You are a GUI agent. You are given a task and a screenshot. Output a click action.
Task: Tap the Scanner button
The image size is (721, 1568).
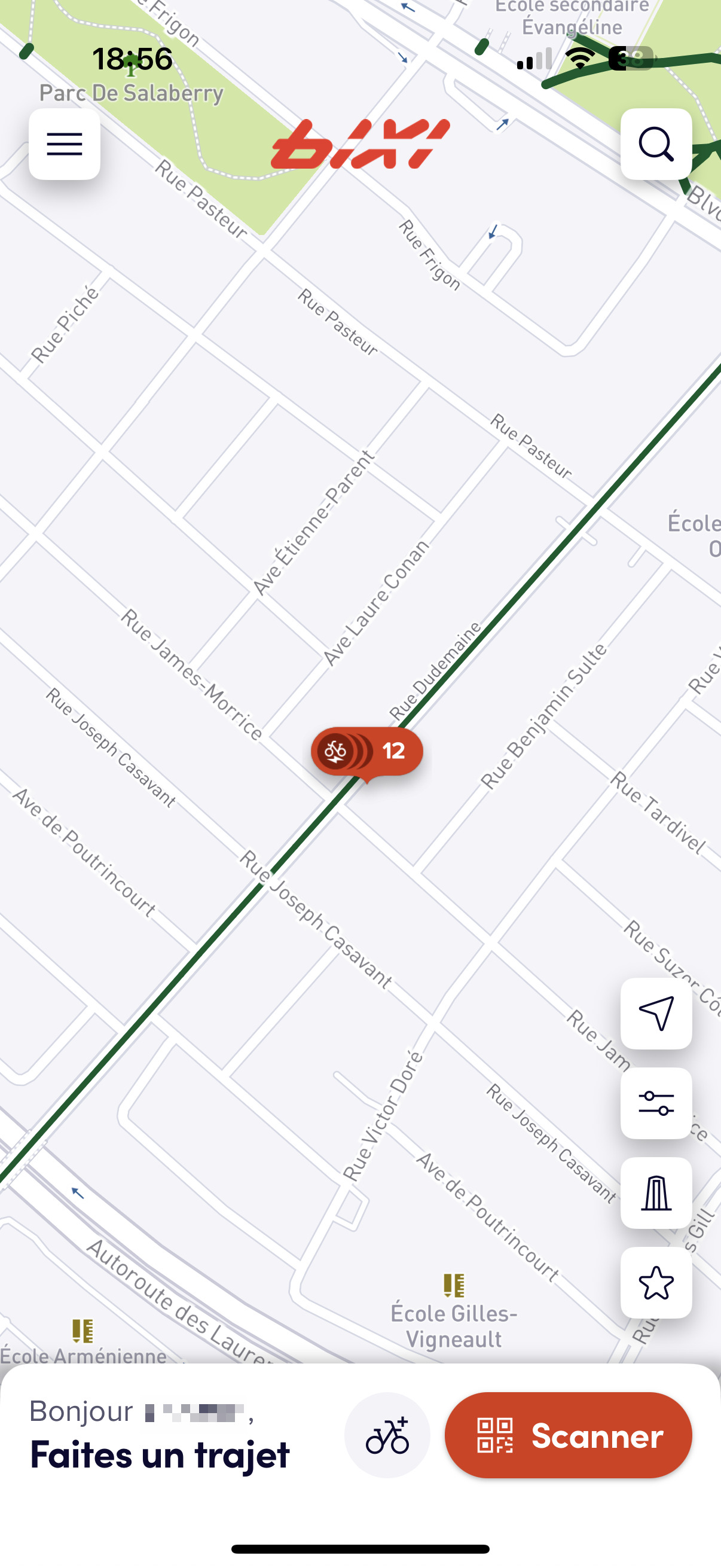pyautogui.click(x=569, y=1435)
